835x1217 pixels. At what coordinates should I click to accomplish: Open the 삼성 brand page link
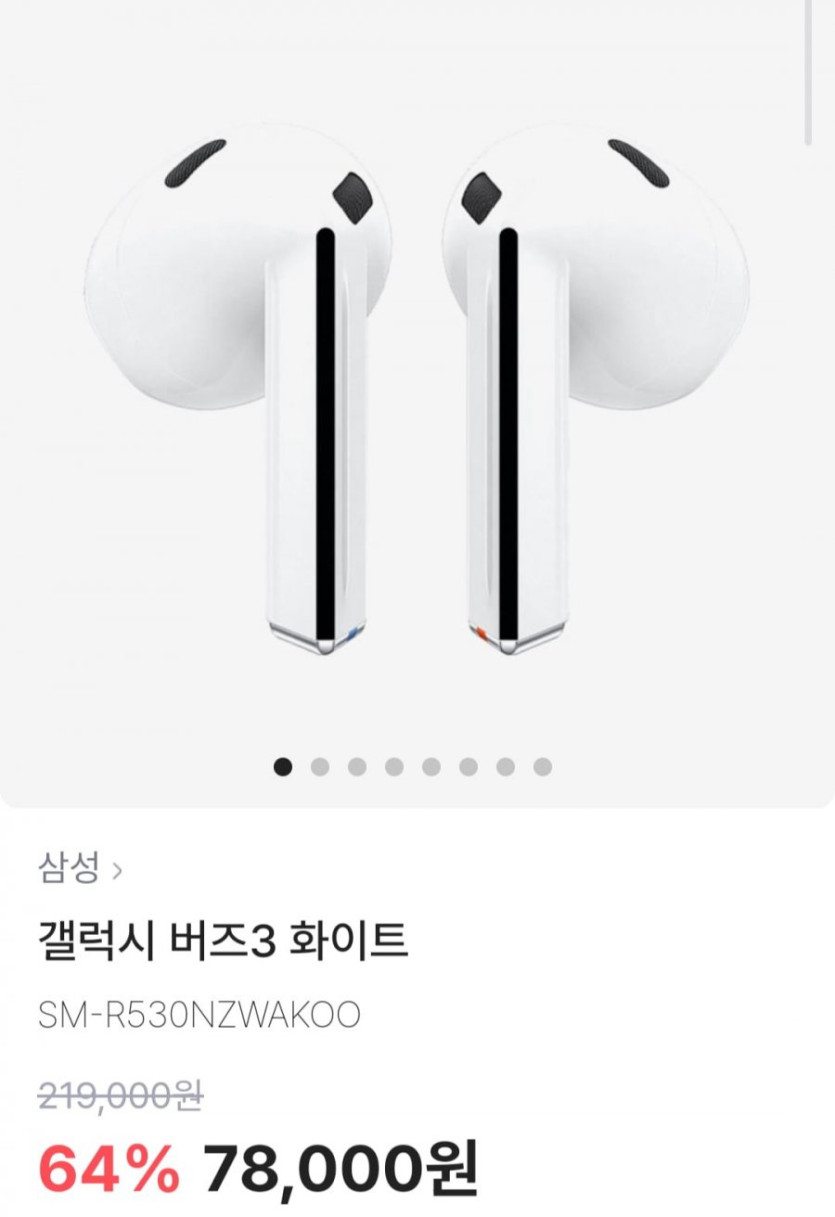79,869
